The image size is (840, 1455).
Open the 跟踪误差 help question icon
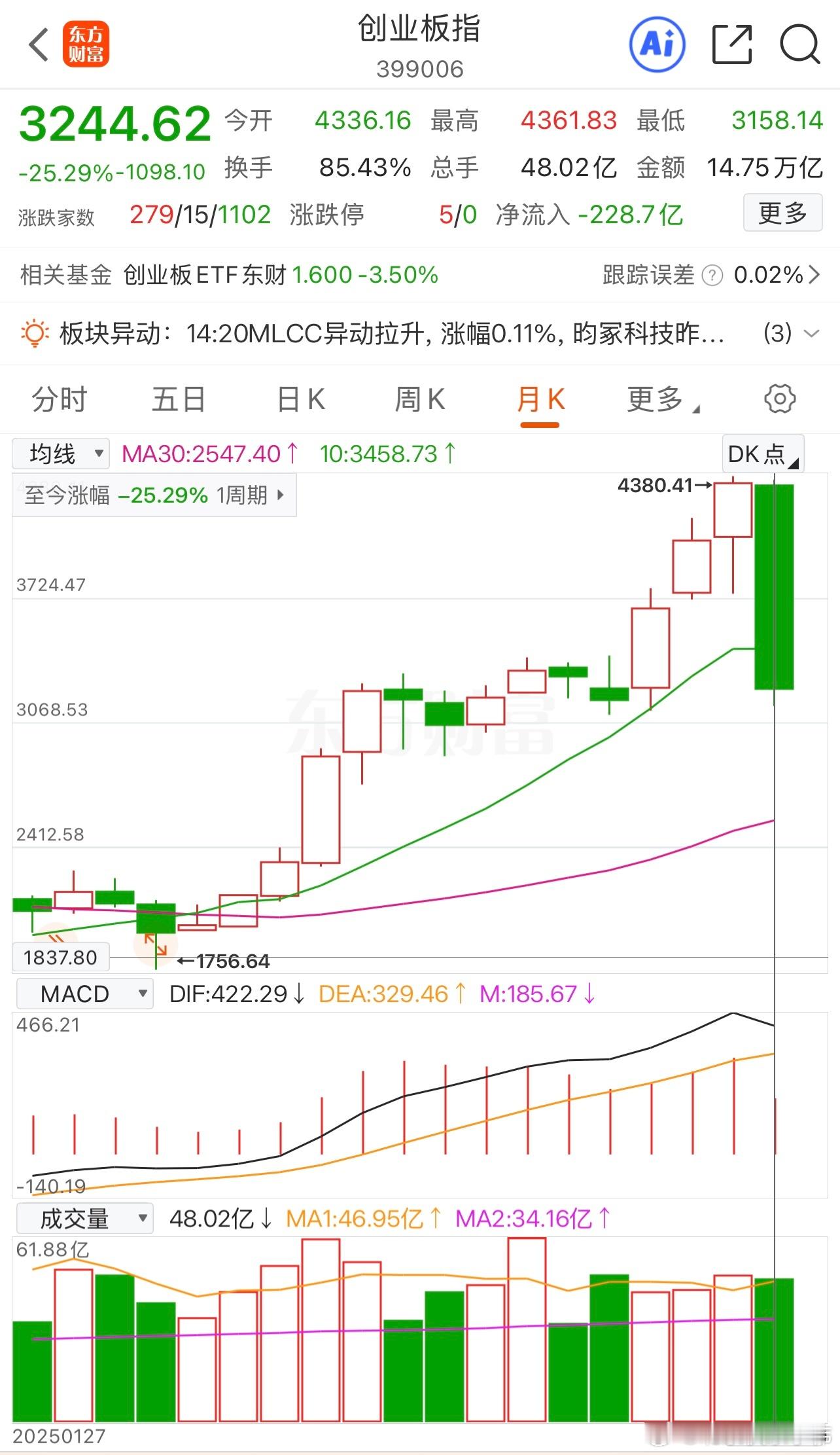click(x=712, y=276)
